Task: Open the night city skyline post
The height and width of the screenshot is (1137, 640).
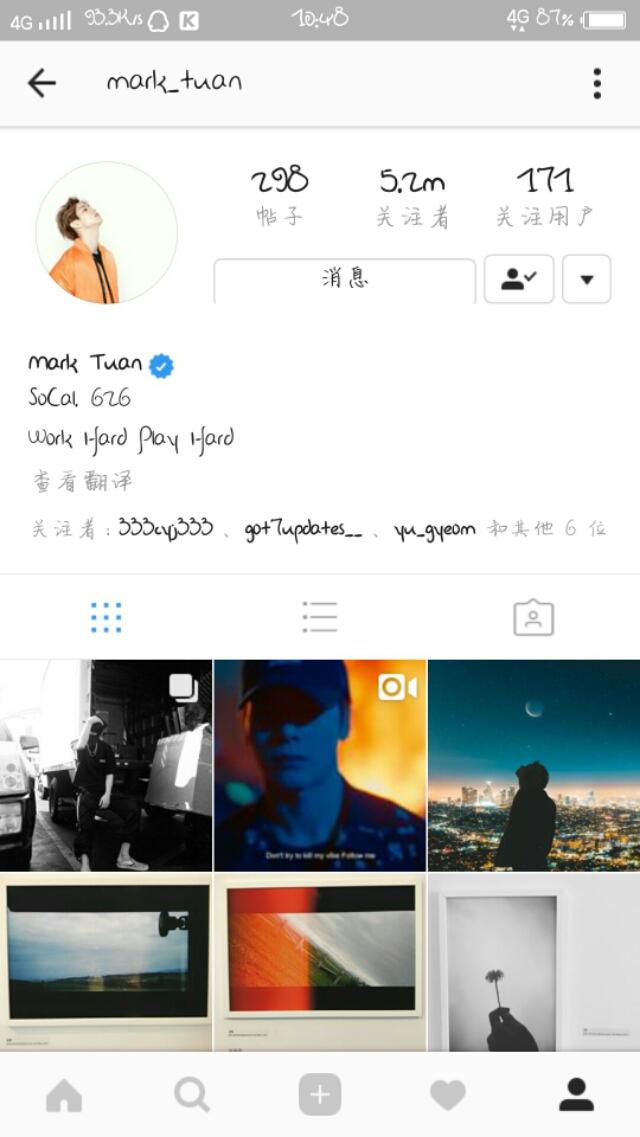Action: [533, 765]
